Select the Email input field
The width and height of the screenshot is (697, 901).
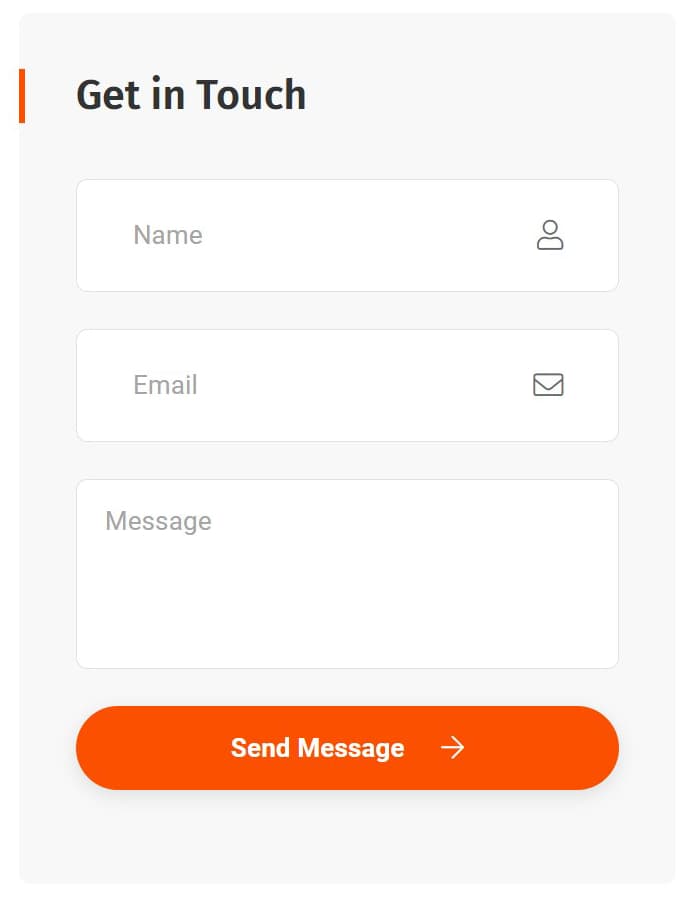click(x=320, y=386)
